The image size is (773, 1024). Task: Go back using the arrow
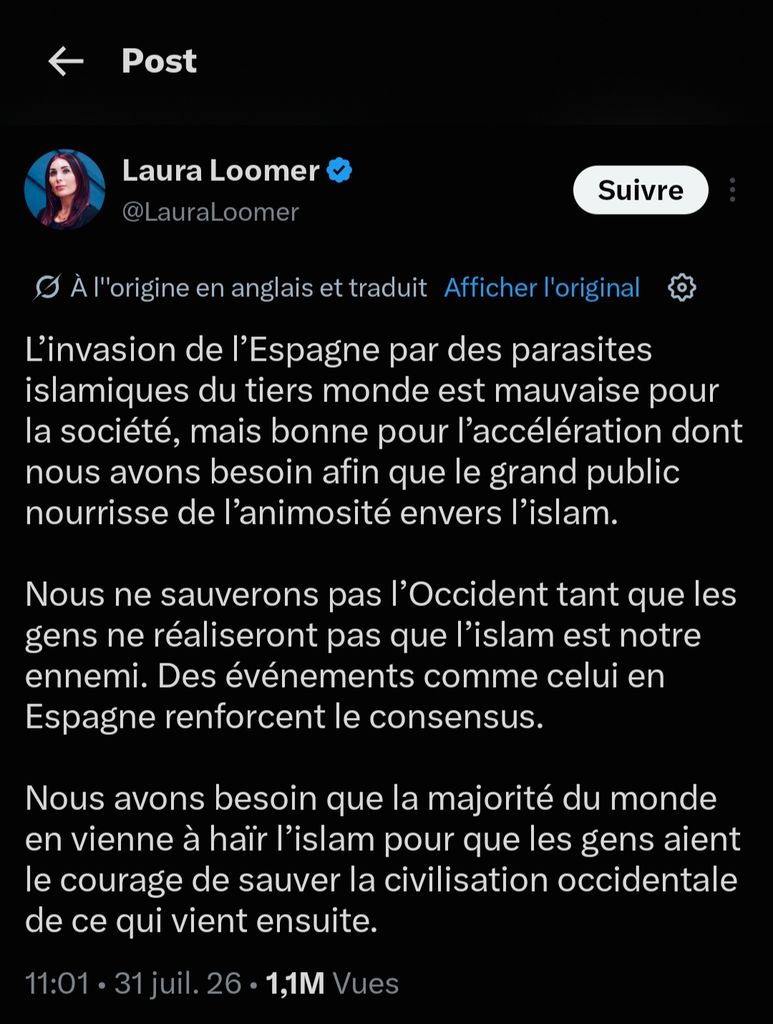(66, 61)
